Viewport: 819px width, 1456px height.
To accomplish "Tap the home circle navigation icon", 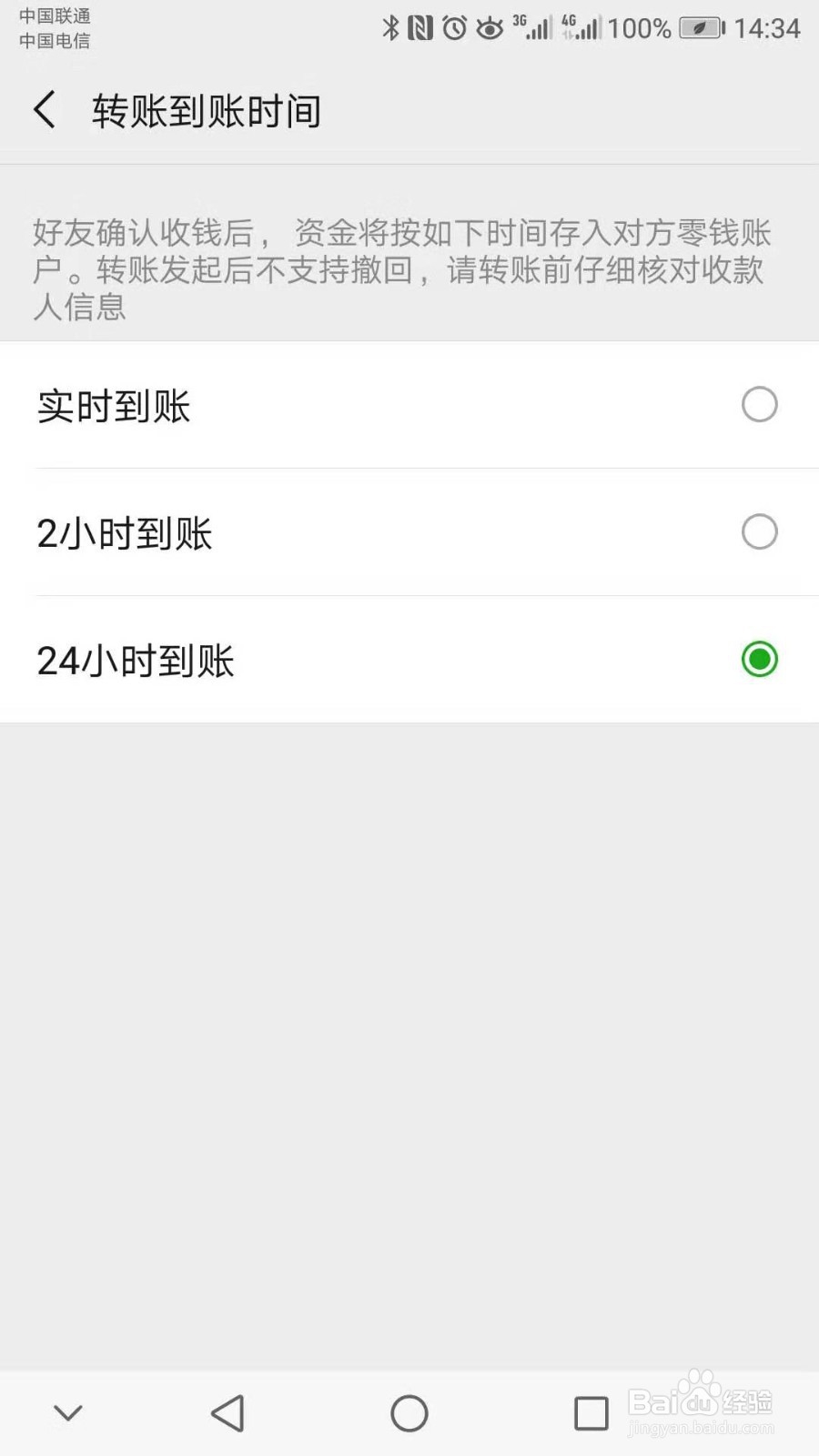I will click(409, 1412).
